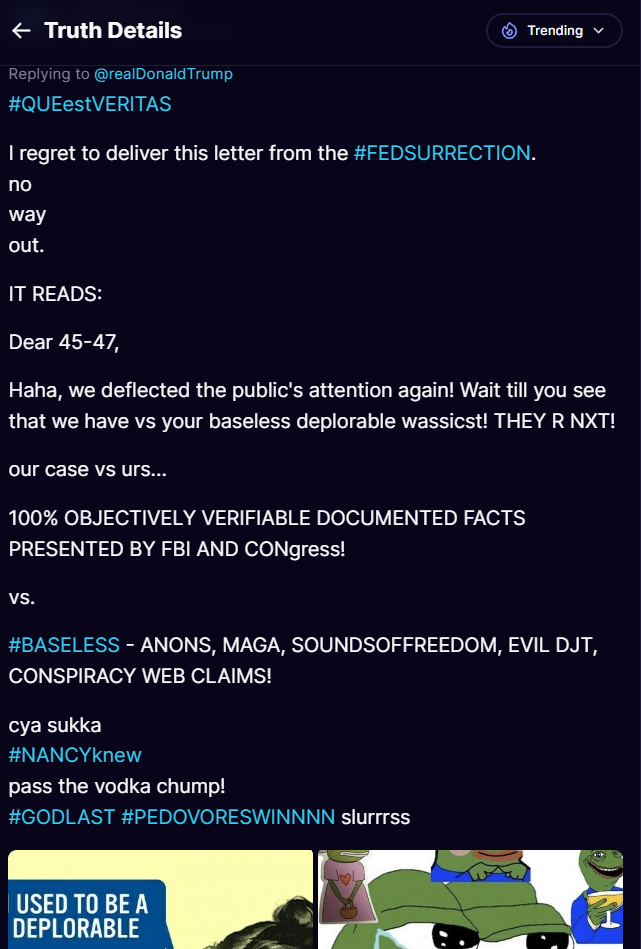Image resolution: width=641 pixels, height=949 pixels.
Task: Open the #NANCYknew hashtag
Action: point(75,755)
